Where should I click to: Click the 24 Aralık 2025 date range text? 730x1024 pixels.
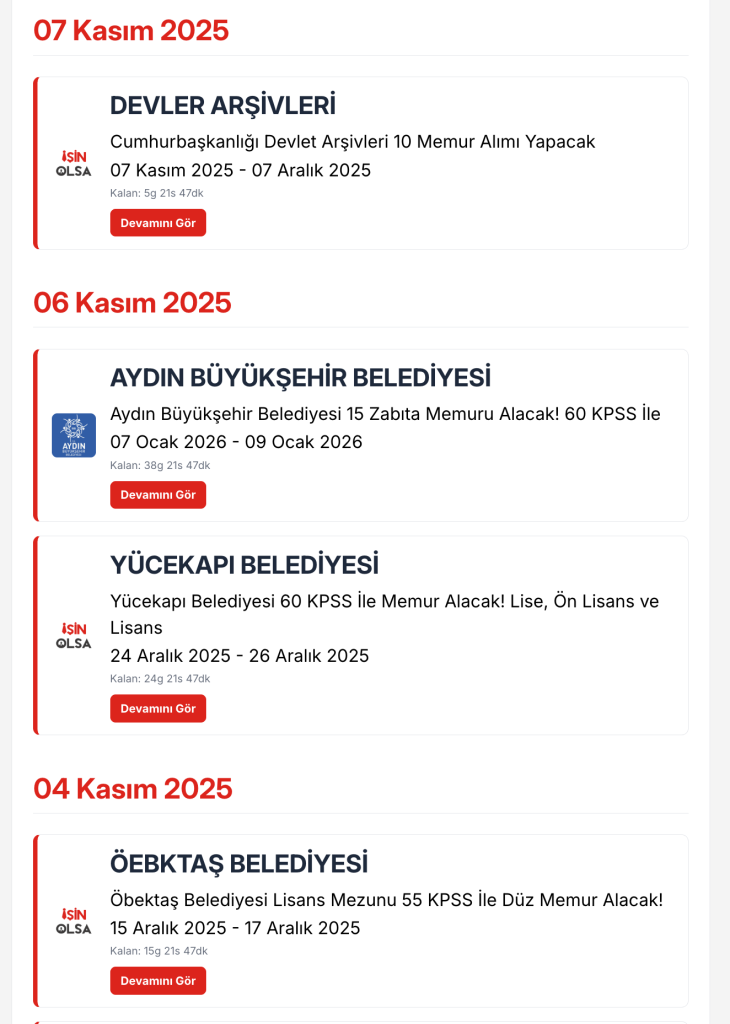pyautogui.click(x=240, y=655)
